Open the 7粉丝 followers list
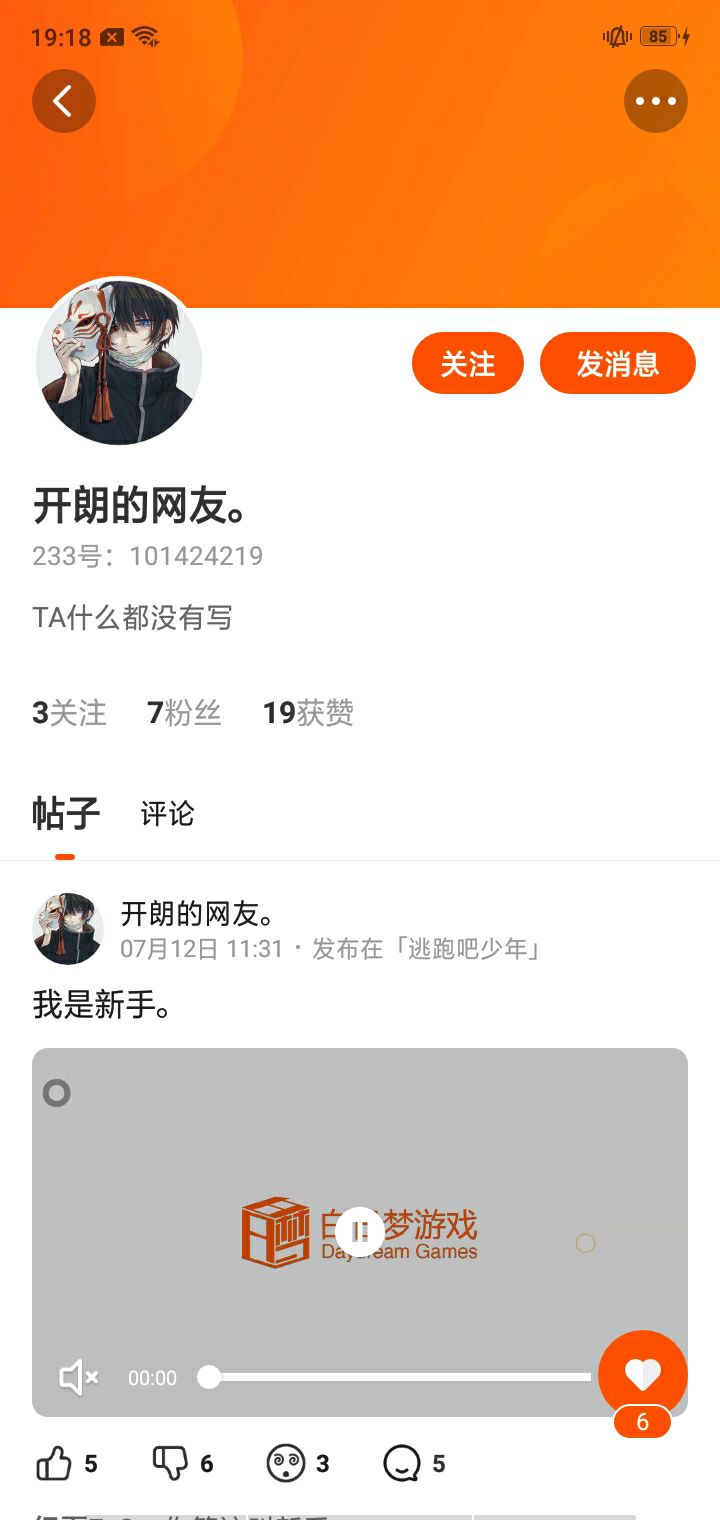720x1520 pixels. [x=184, y=713]
